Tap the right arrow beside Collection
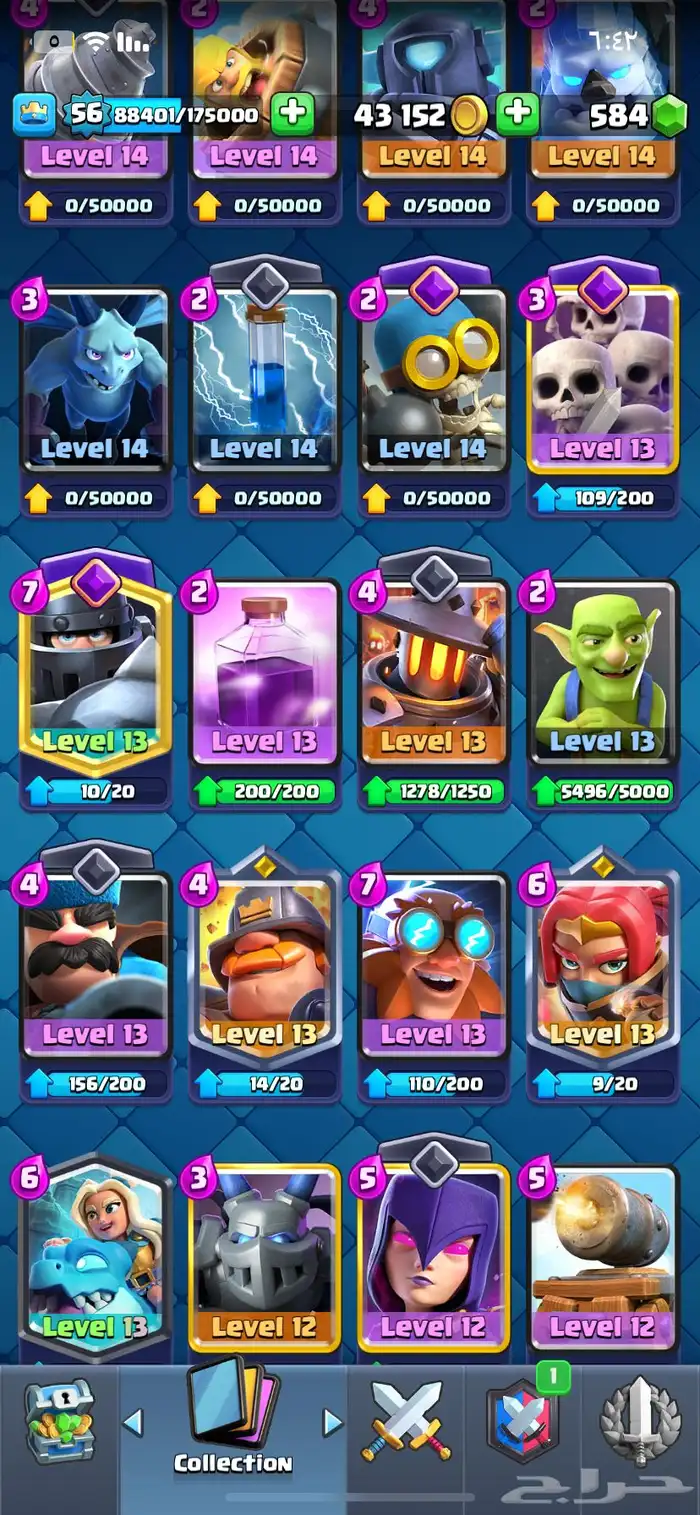The width and height of the screenshot is (700, 1515). (333, 1421)
